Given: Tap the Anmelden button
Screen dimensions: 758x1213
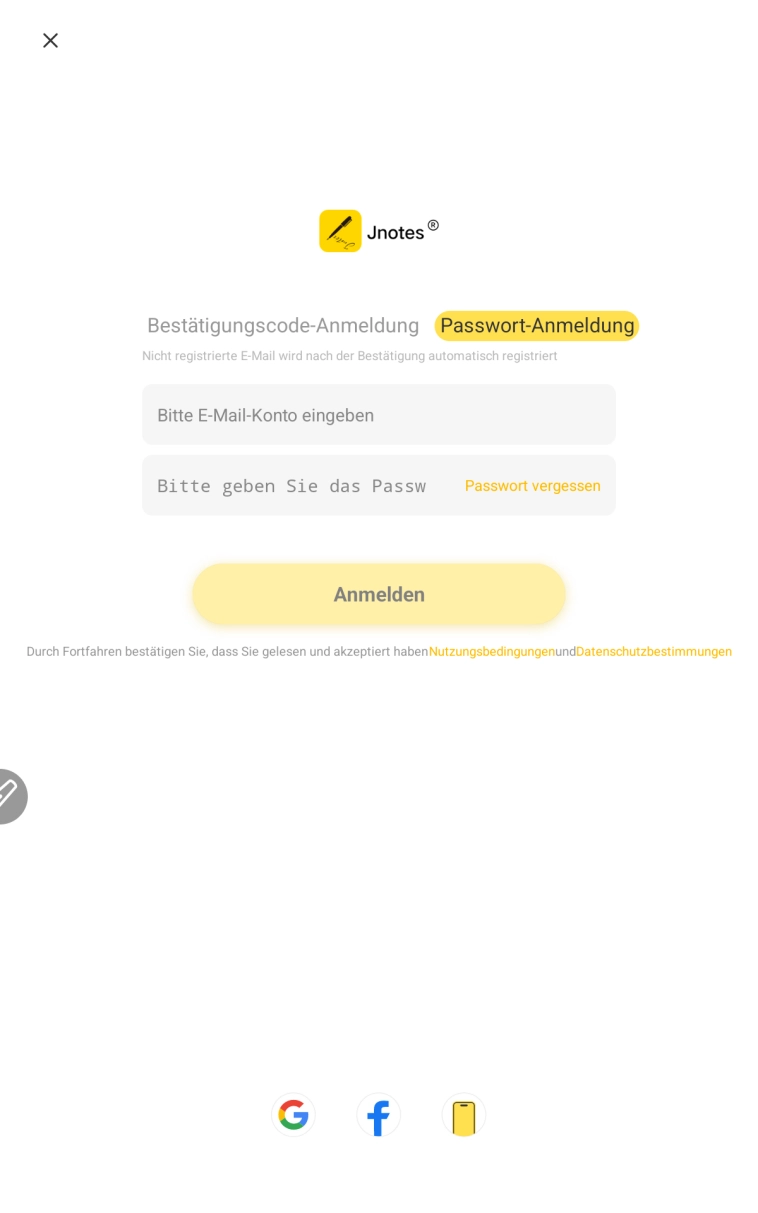Looking at the screenshot, I should (x=378, y=595).
